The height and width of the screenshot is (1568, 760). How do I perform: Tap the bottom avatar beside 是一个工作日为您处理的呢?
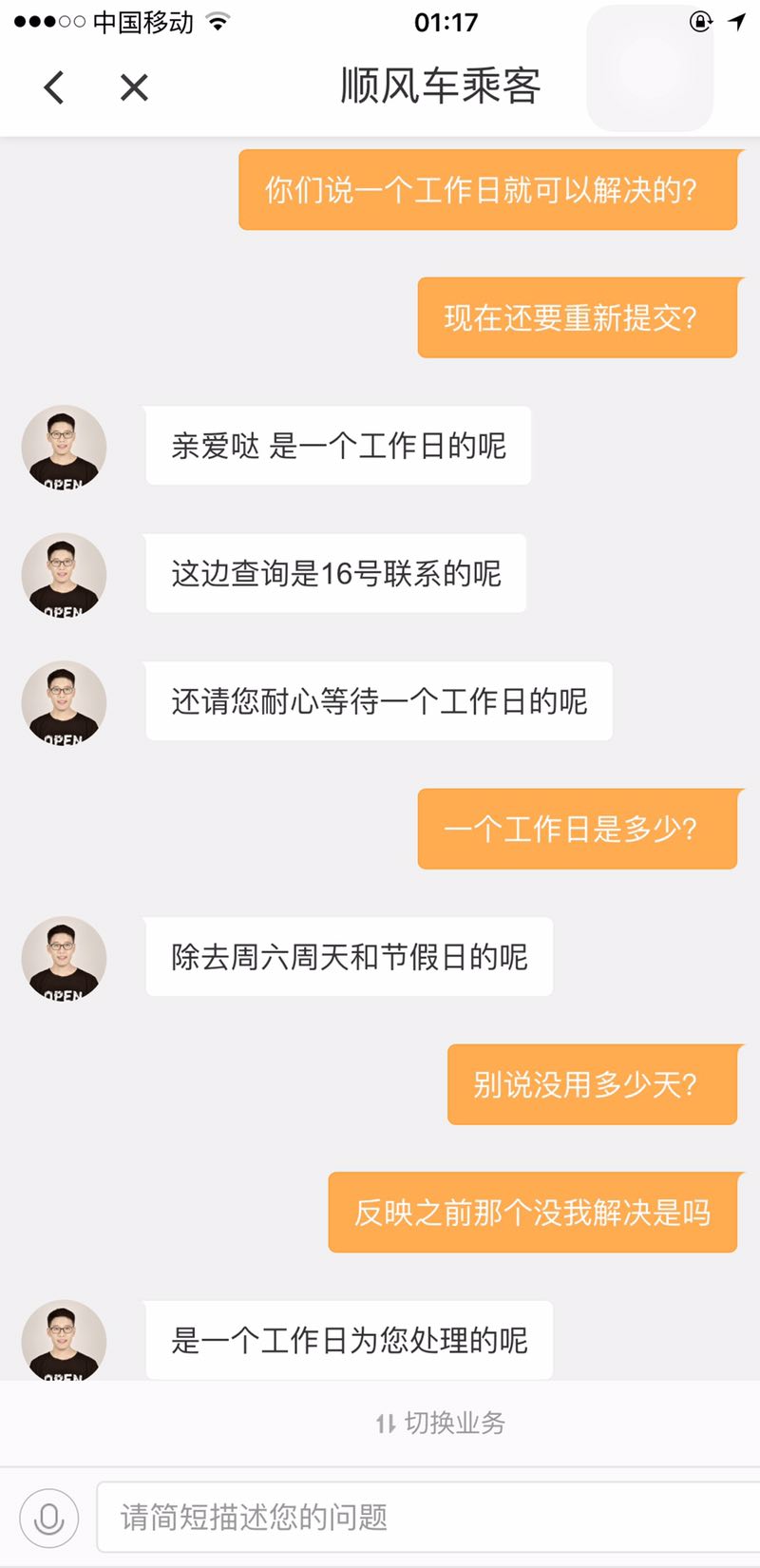click(63, 1342)
